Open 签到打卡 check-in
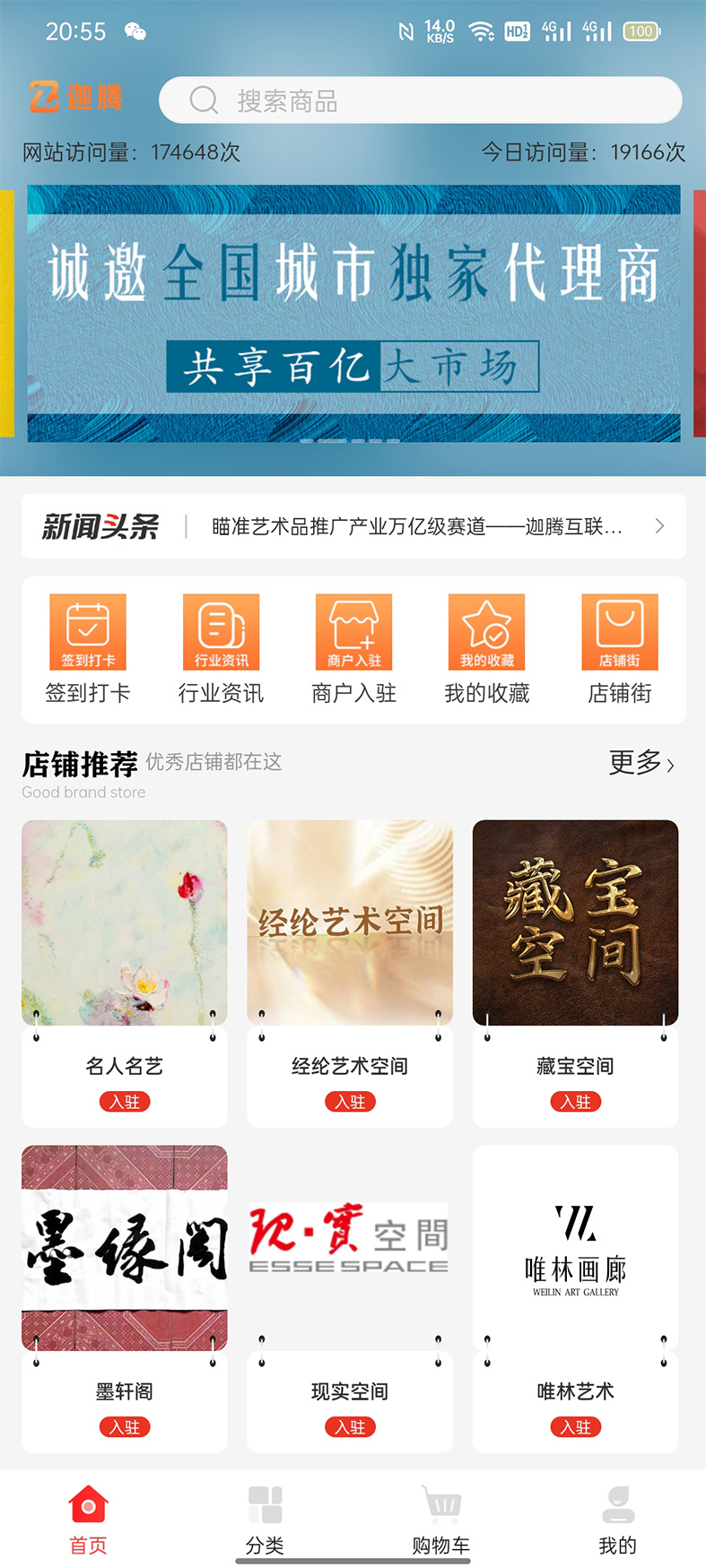 (88, 648)
